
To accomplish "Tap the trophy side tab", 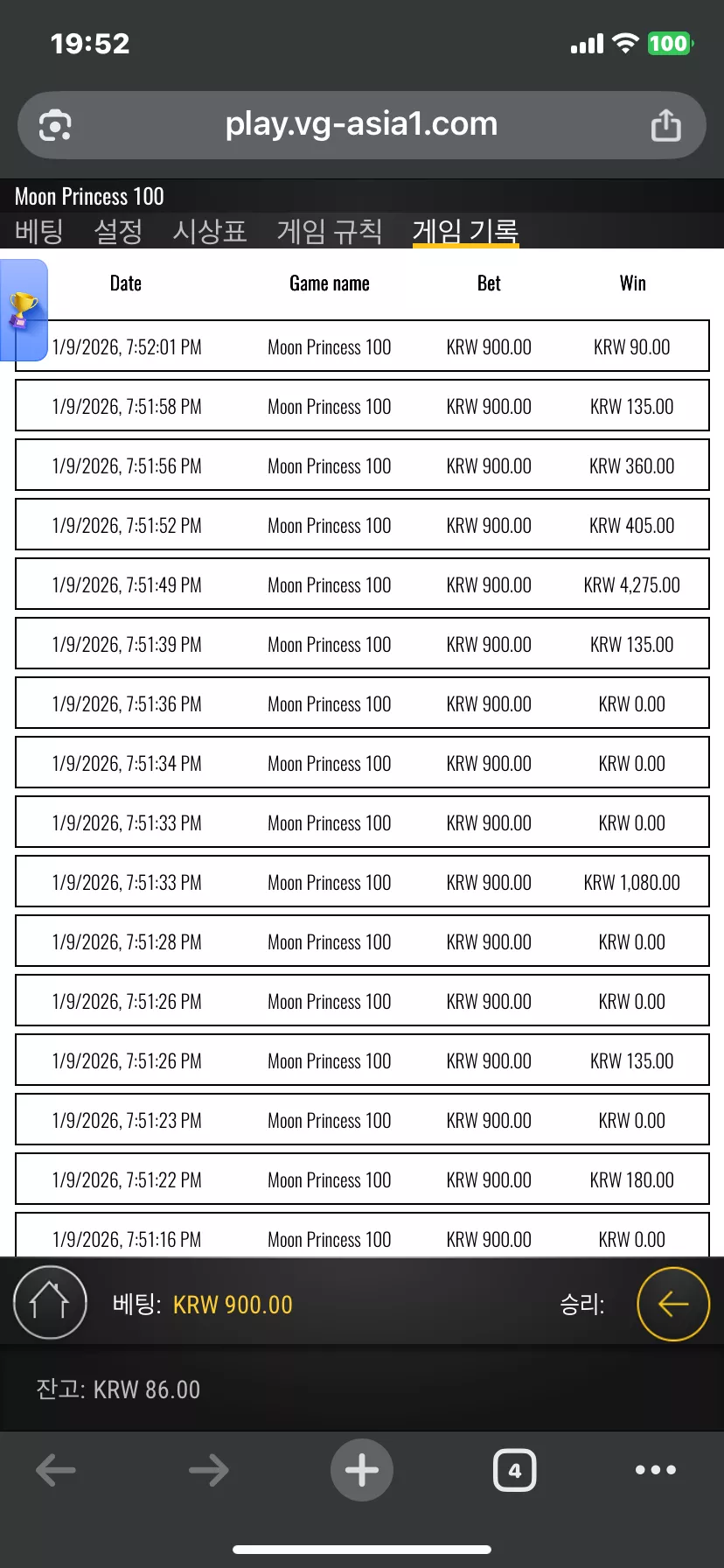I will [24, 311].
